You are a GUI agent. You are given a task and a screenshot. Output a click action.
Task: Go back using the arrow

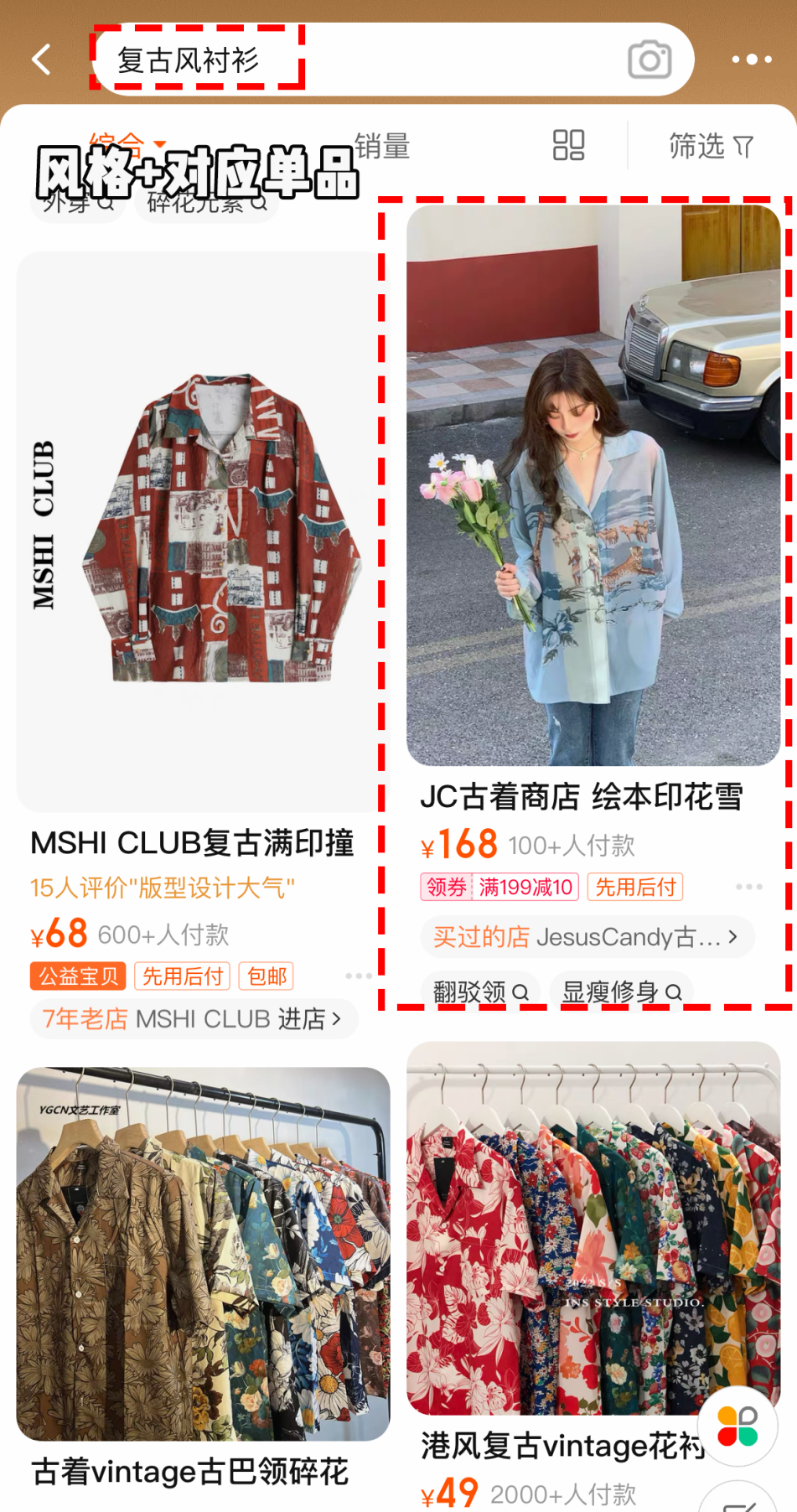click(x=41, y=60)
